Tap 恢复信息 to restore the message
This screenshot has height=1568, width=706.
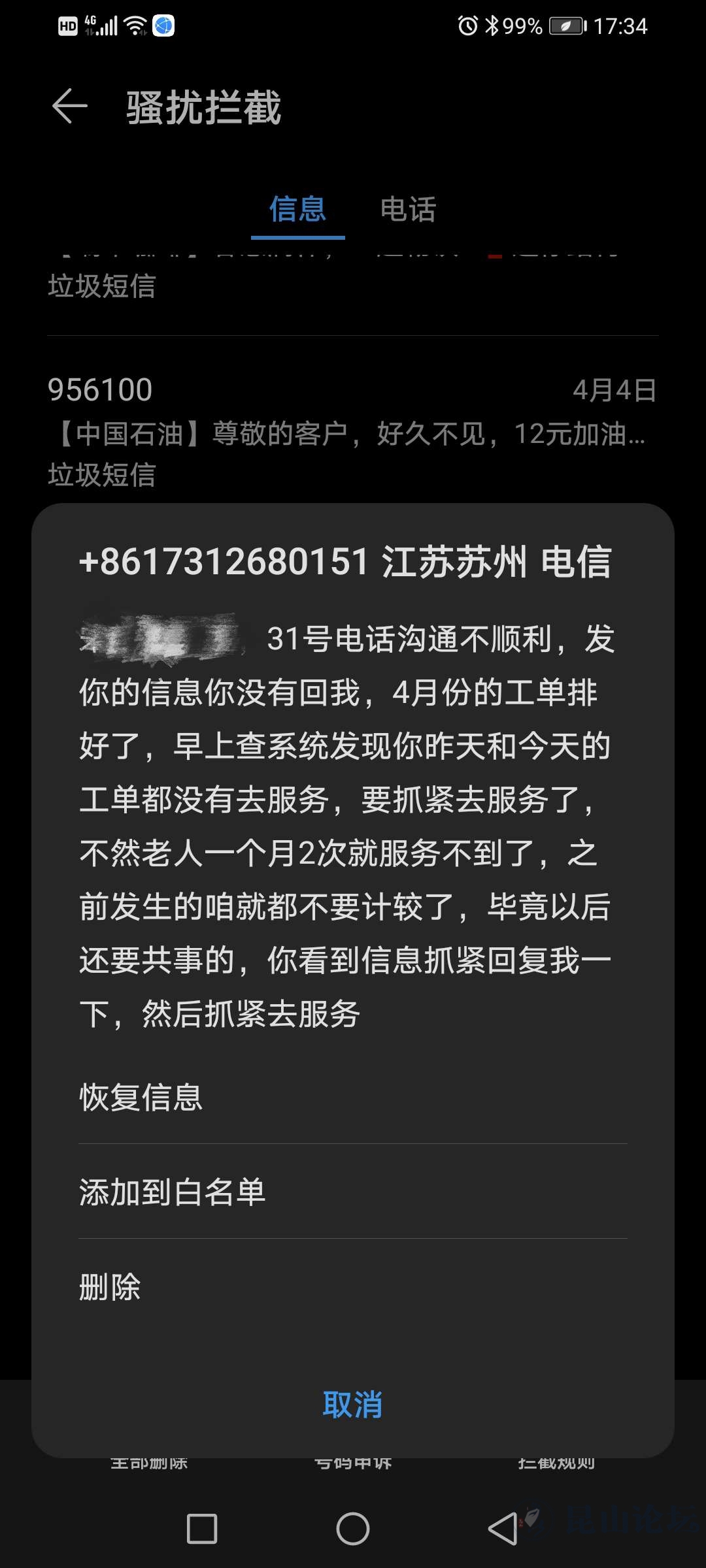(x=141, y=1097)
